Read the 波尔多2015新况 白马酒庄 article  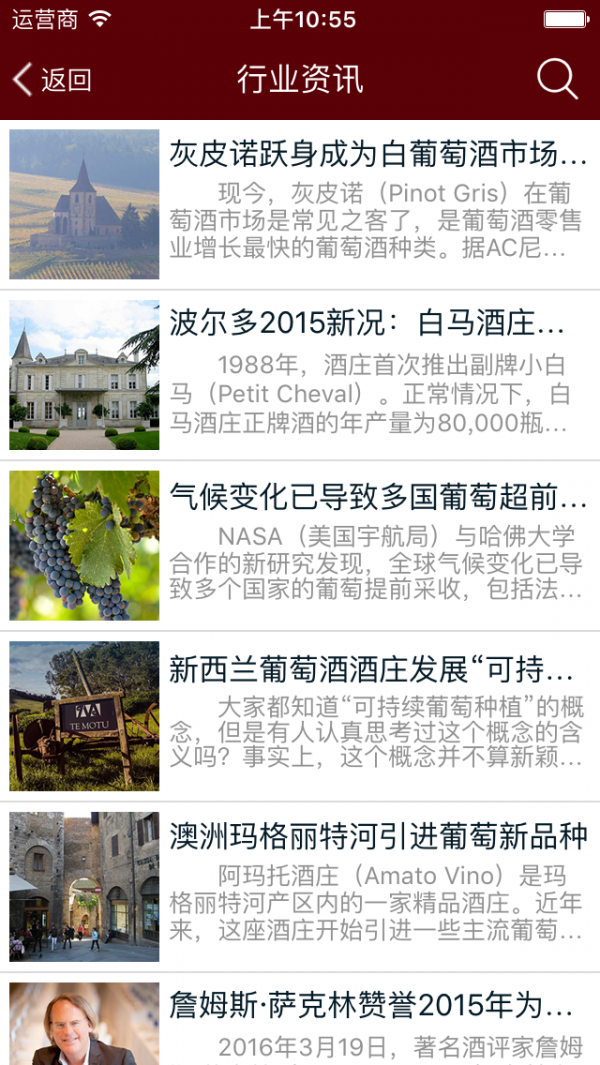(x=367, y=324)
